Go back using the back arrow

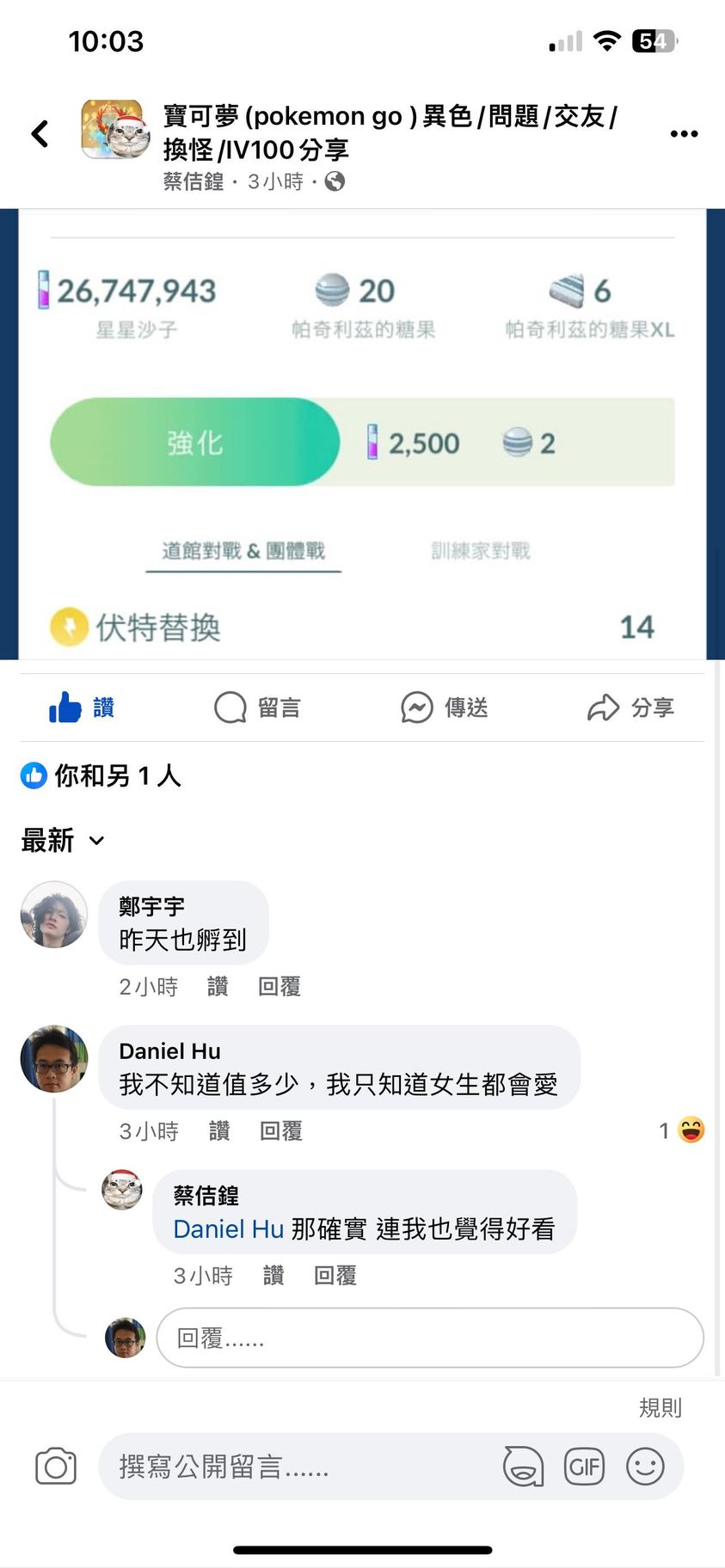(x=40, y=133)
